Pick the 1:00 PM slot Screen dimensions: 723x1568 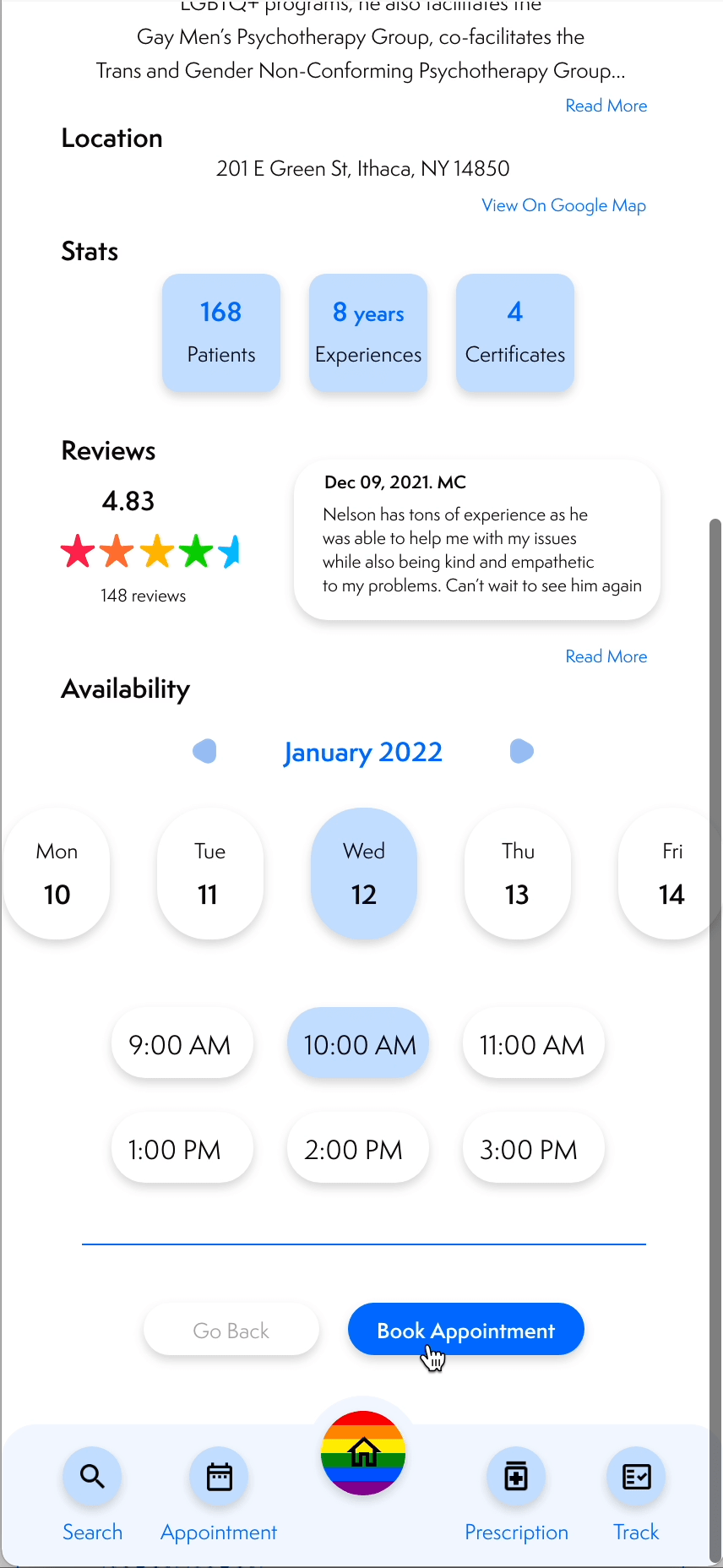tap(182, 1149)
